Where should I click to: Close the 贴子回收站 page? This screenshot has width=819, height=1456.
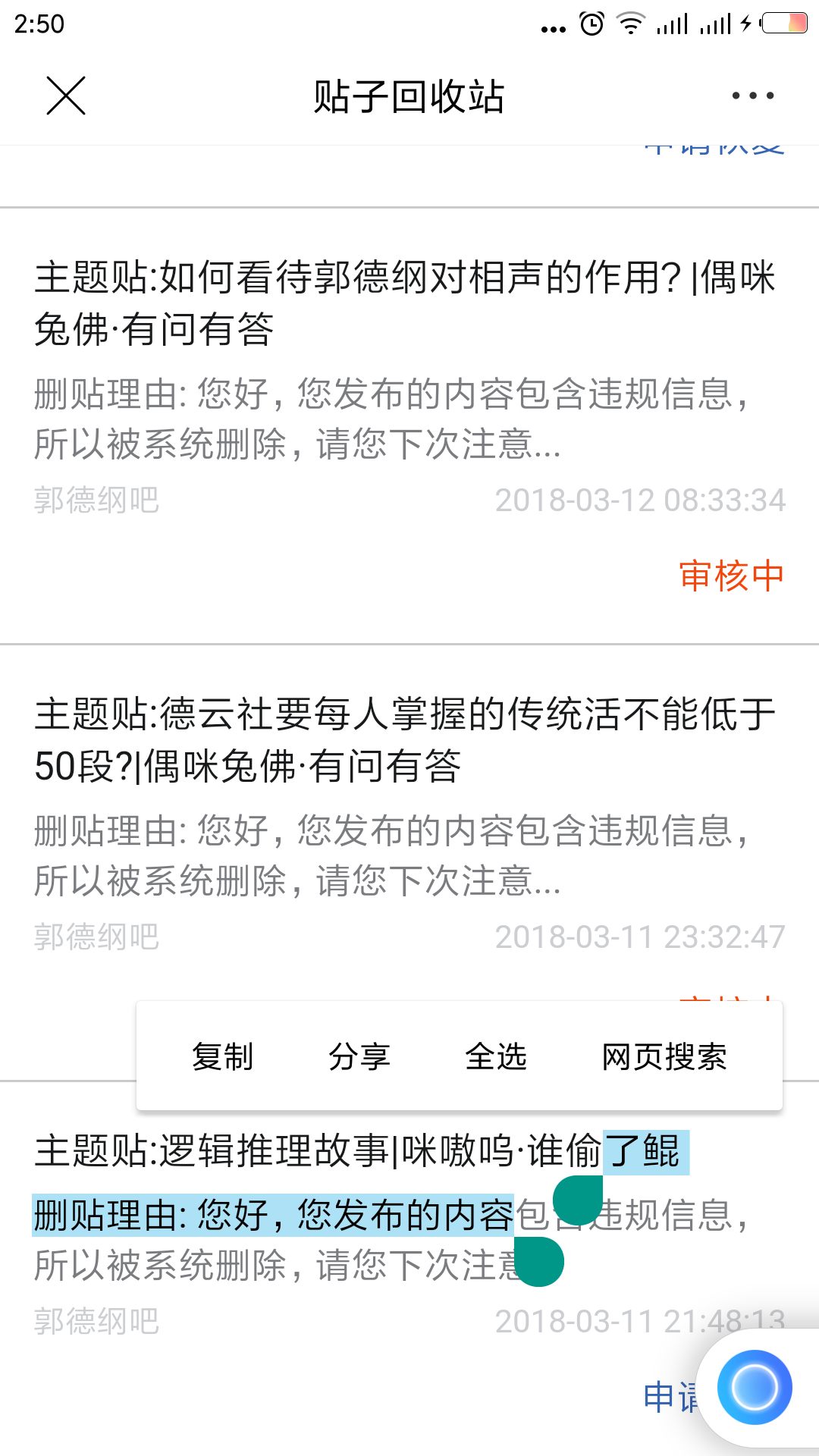coord(66,96)
